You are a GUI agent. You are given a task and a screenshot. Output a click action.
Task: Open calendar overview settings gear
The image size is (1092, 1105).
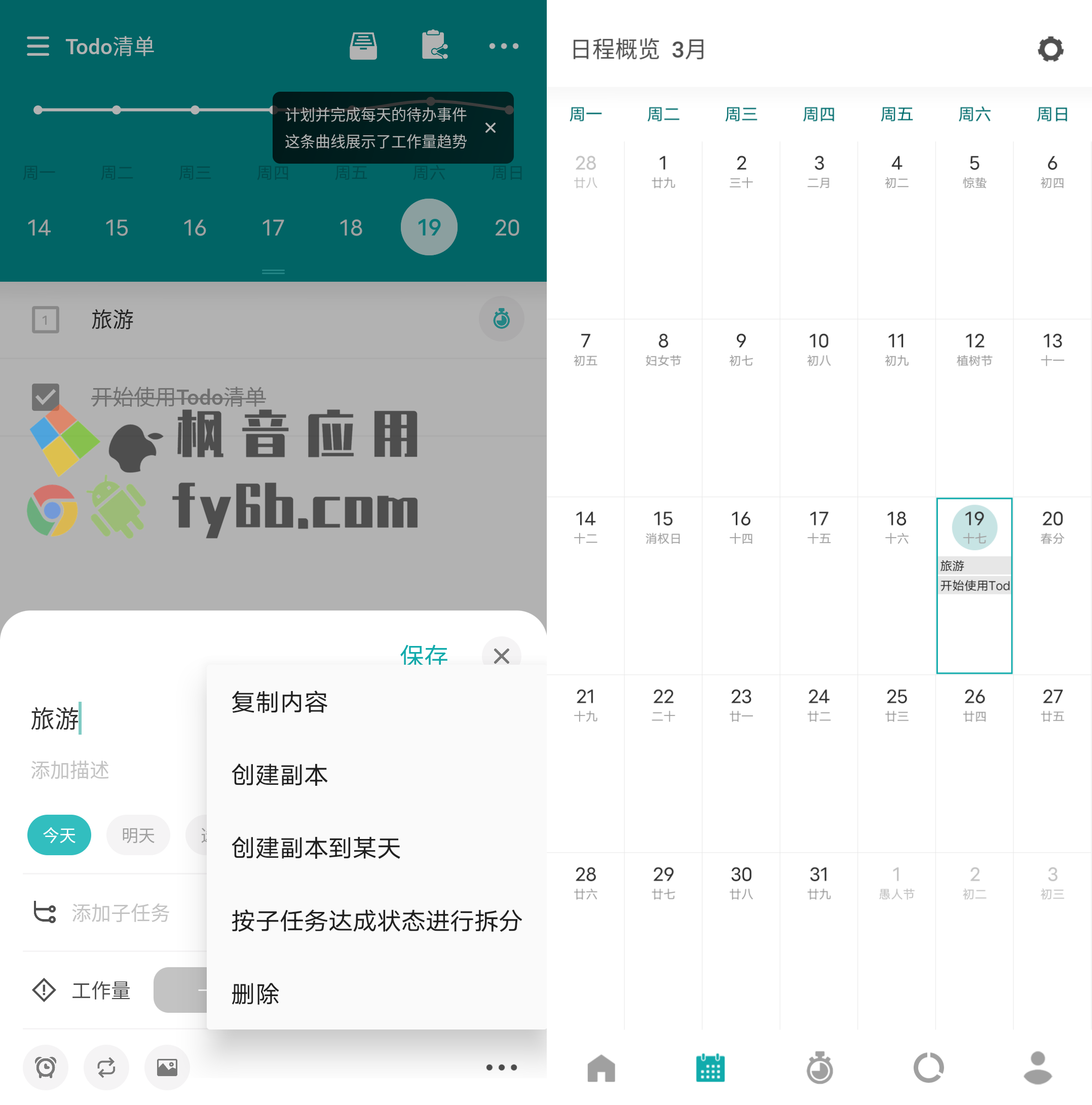1050,49
